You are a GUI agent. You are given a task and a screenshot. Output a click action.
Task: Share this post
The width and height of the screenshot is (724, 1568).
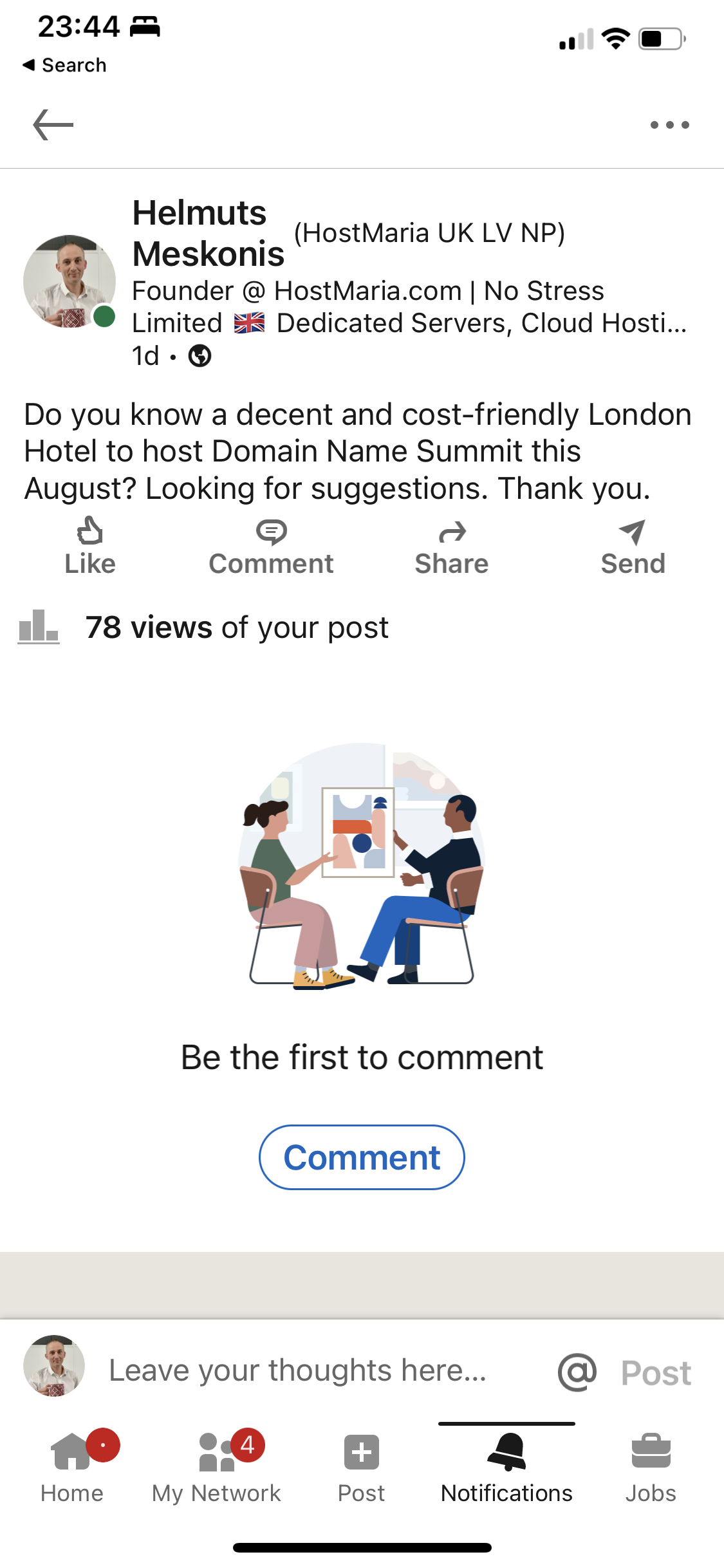coord(452,546)
